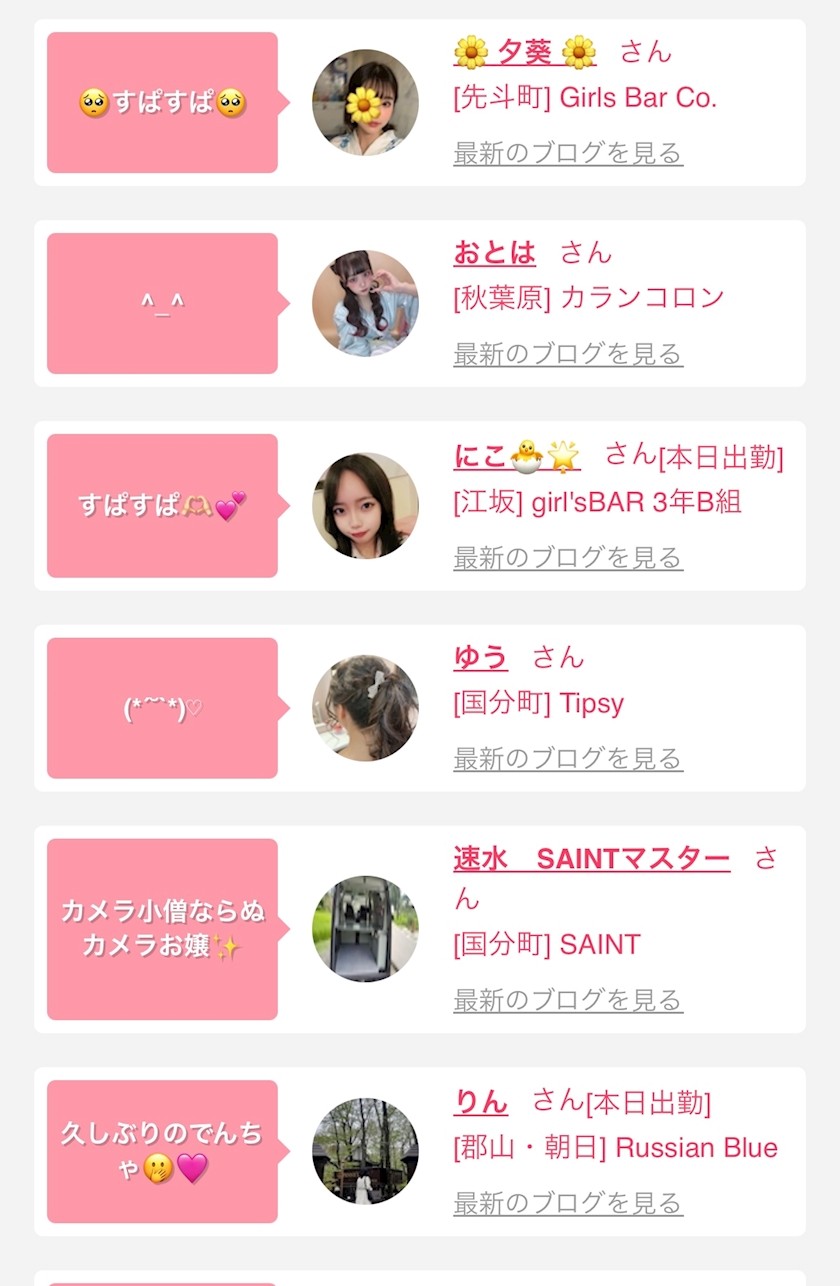Tap おとは's name link
Viewport: 840px width, 1286px height.
tap(494, 253)
